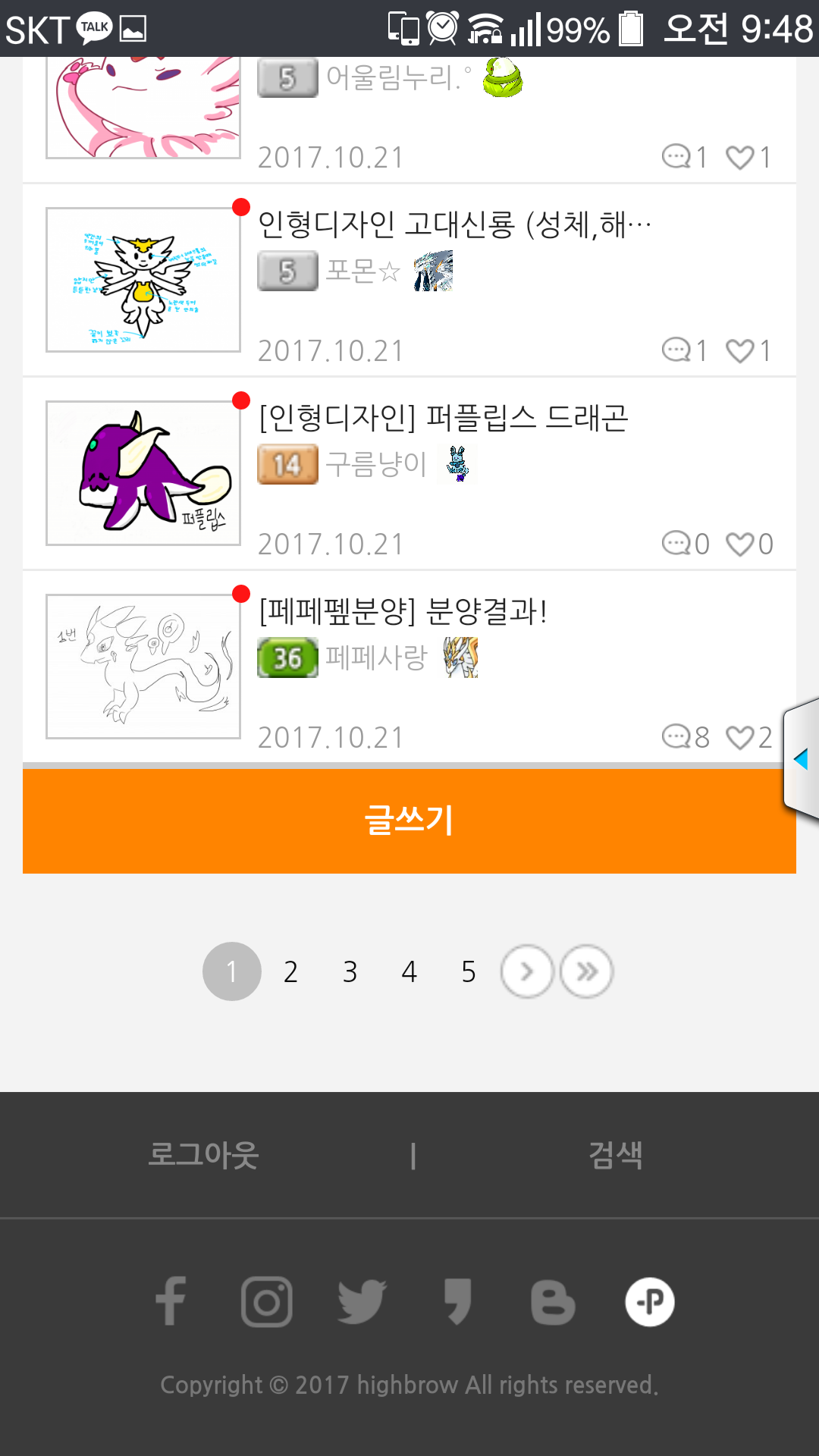
Task: Expand the side panel arrow tab
Action: click(x=801, y=759)
